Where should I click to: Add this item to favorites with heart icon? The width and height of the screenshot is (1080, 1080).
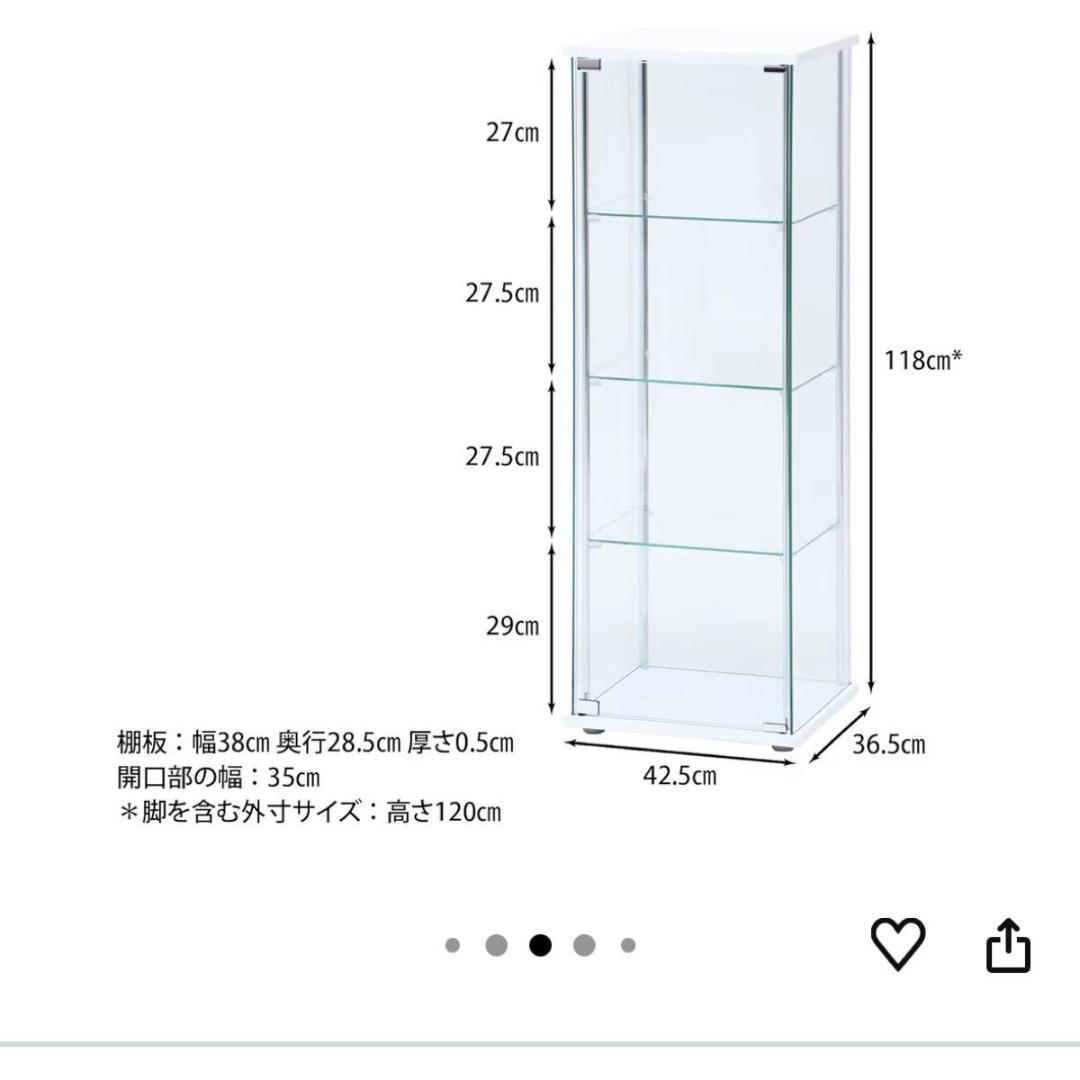point(898,943)
